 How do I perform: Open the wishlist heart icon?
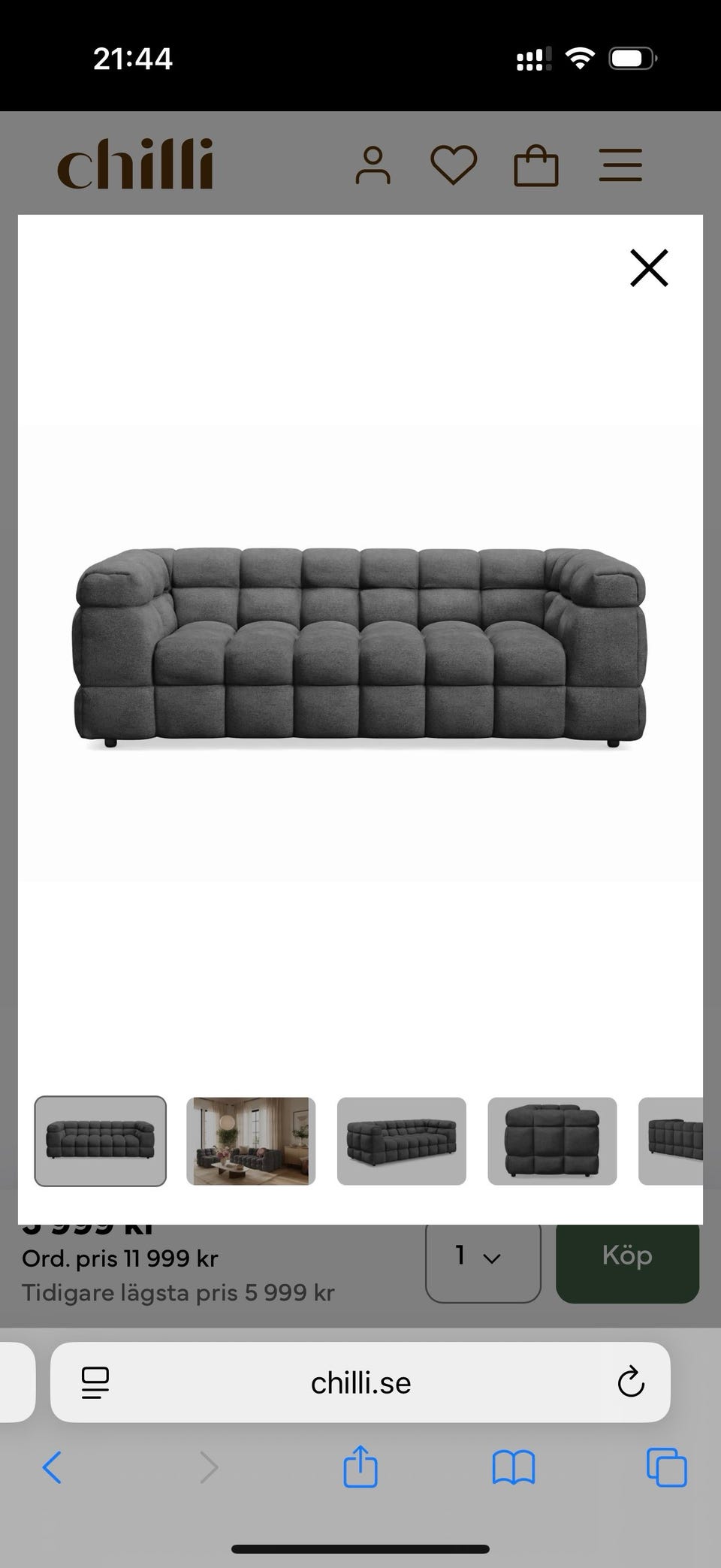click(x=454, y=165)
